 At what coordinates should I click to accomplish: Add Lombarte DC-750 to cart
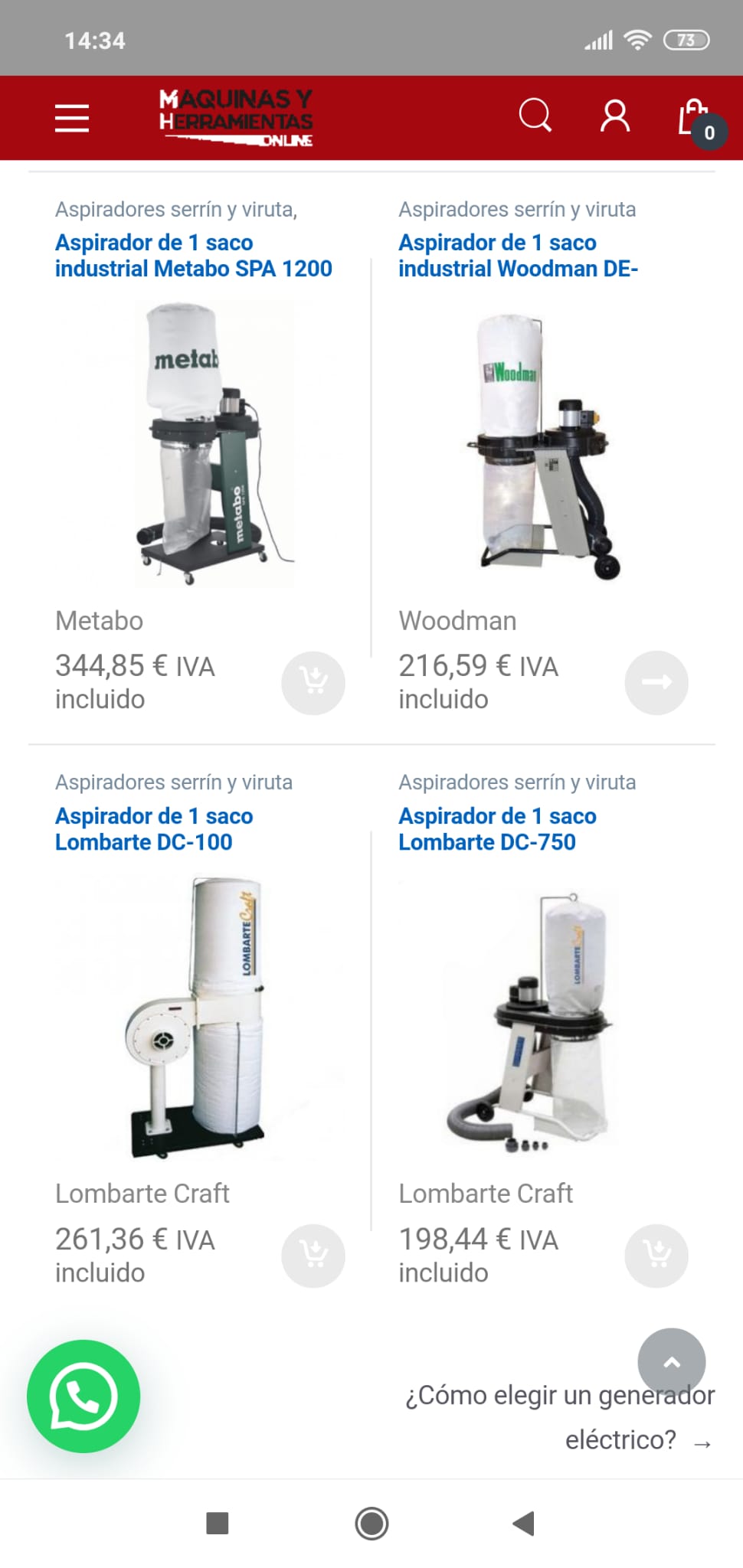[656, 1256]
